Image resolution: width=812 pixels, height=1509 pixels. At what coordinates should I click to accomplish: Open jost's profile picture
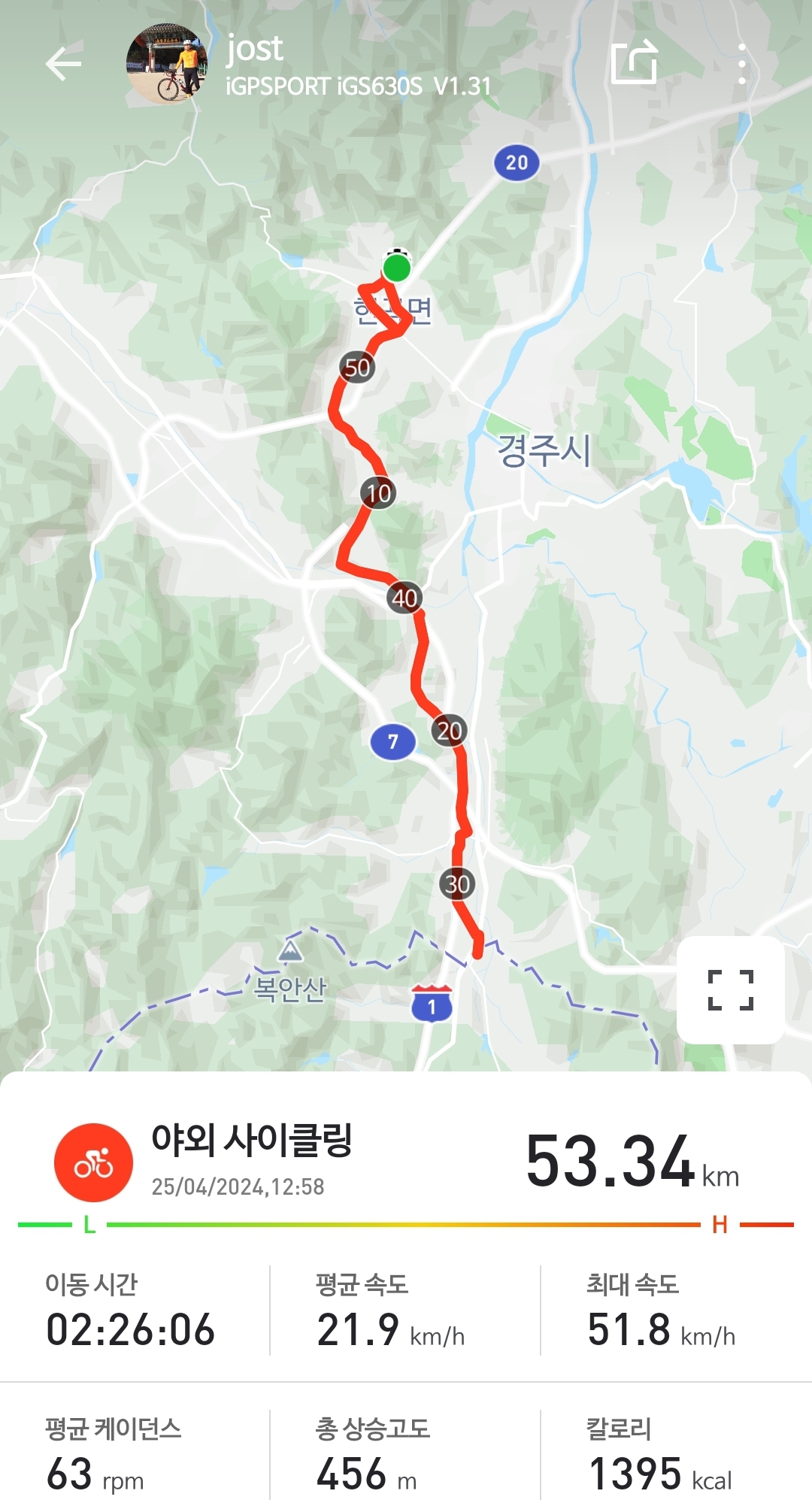click(x=167, y=65)
